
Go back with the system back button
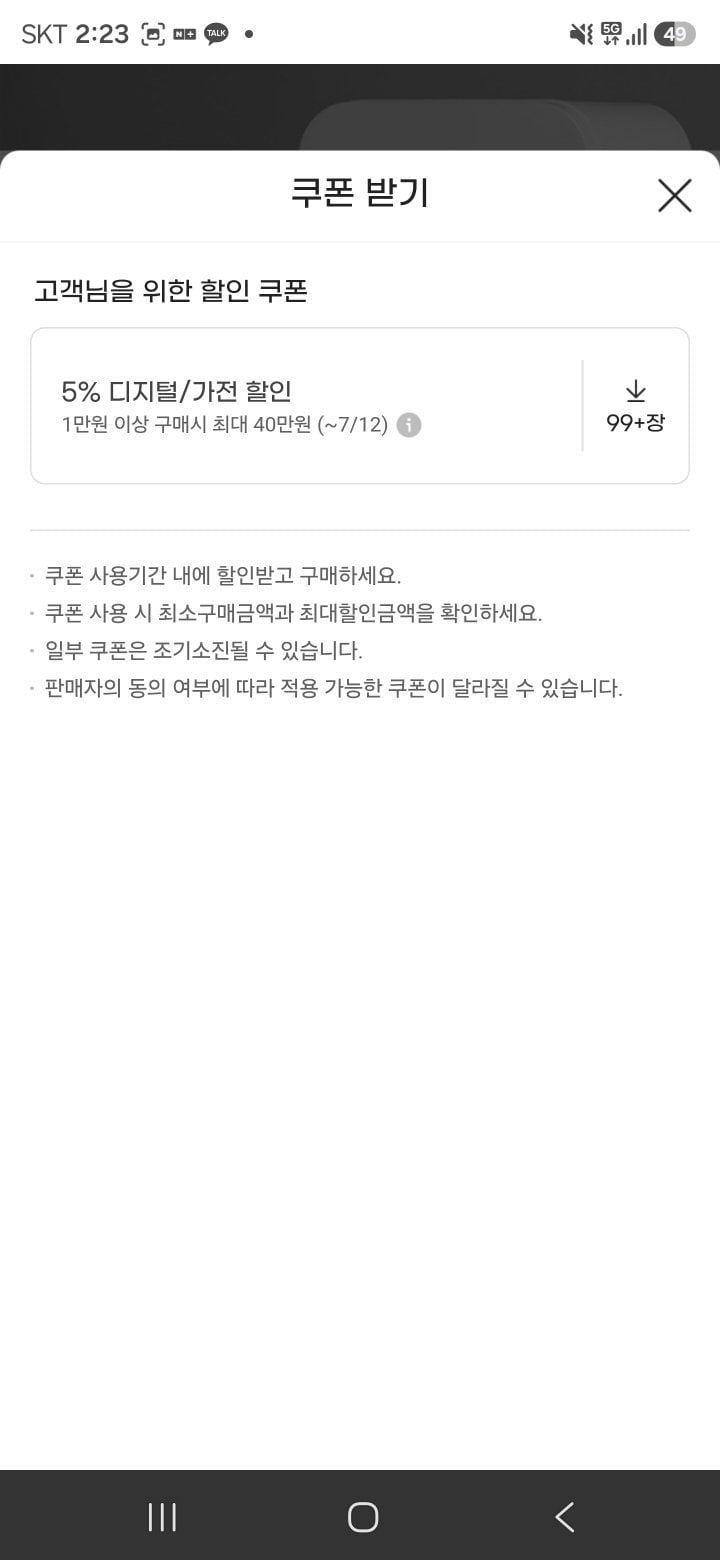point(565,1517)
